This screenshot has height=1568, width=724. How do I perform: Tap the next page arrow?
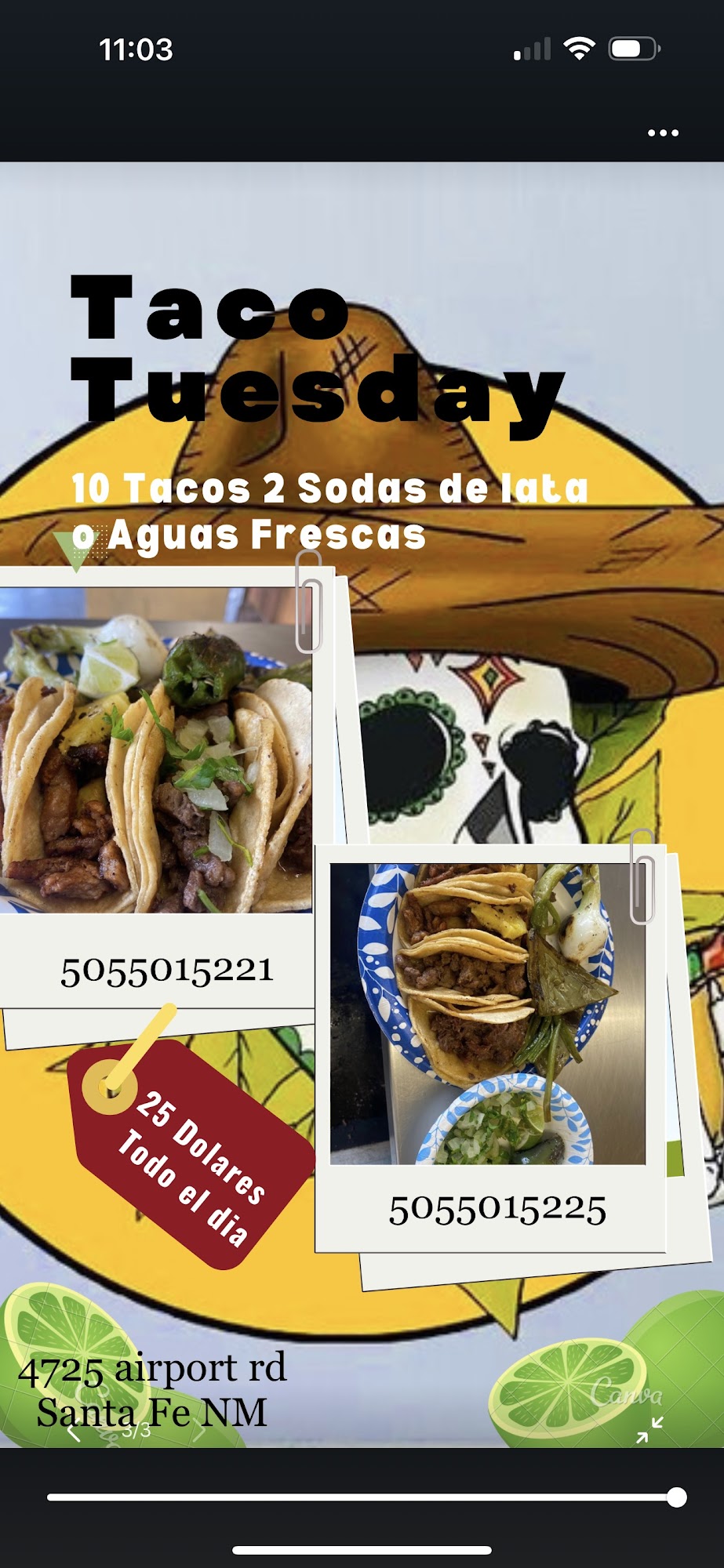coord(201,1431)
